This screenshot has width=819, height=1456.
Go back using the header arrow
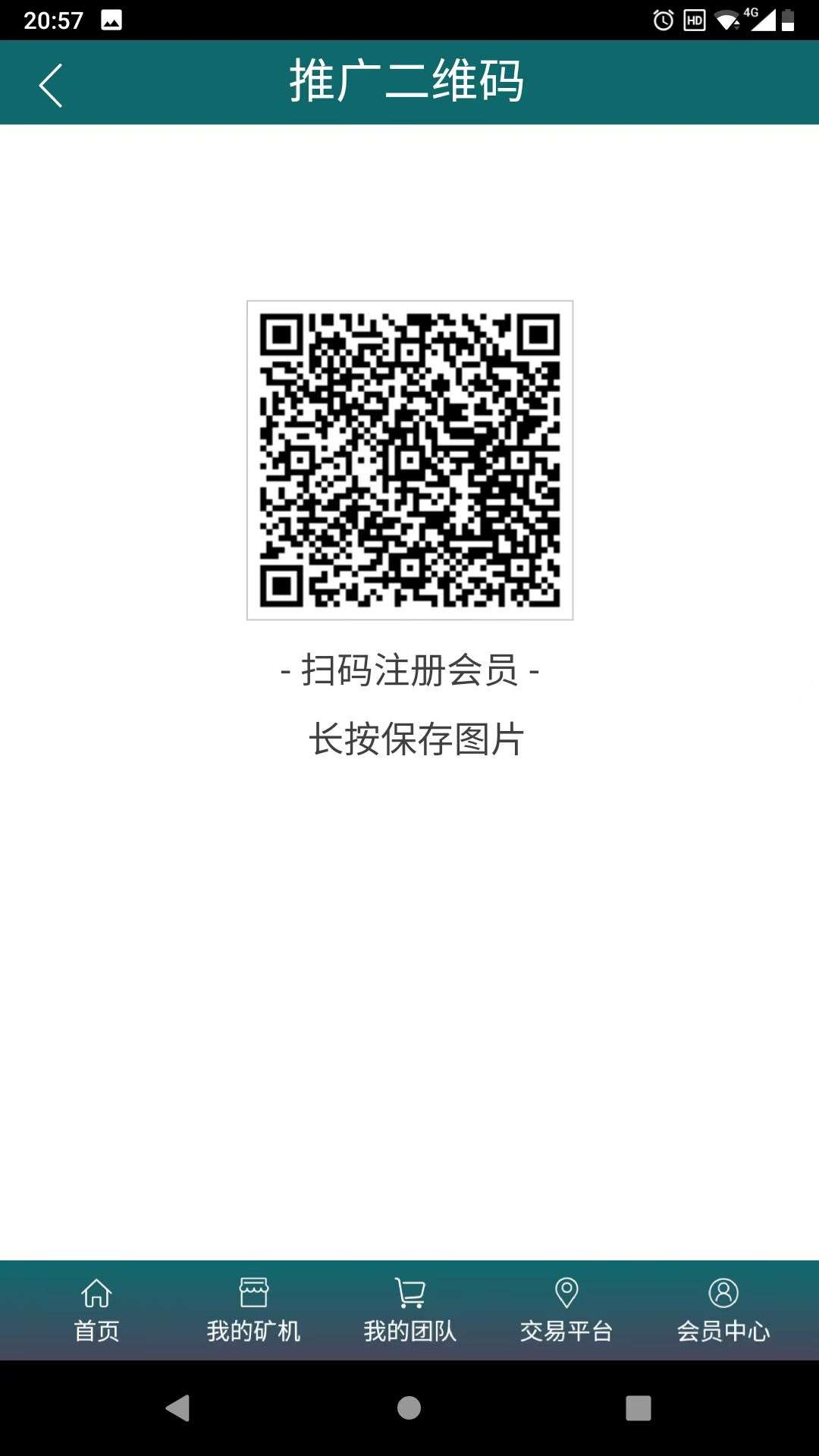(x=50, y=85)
